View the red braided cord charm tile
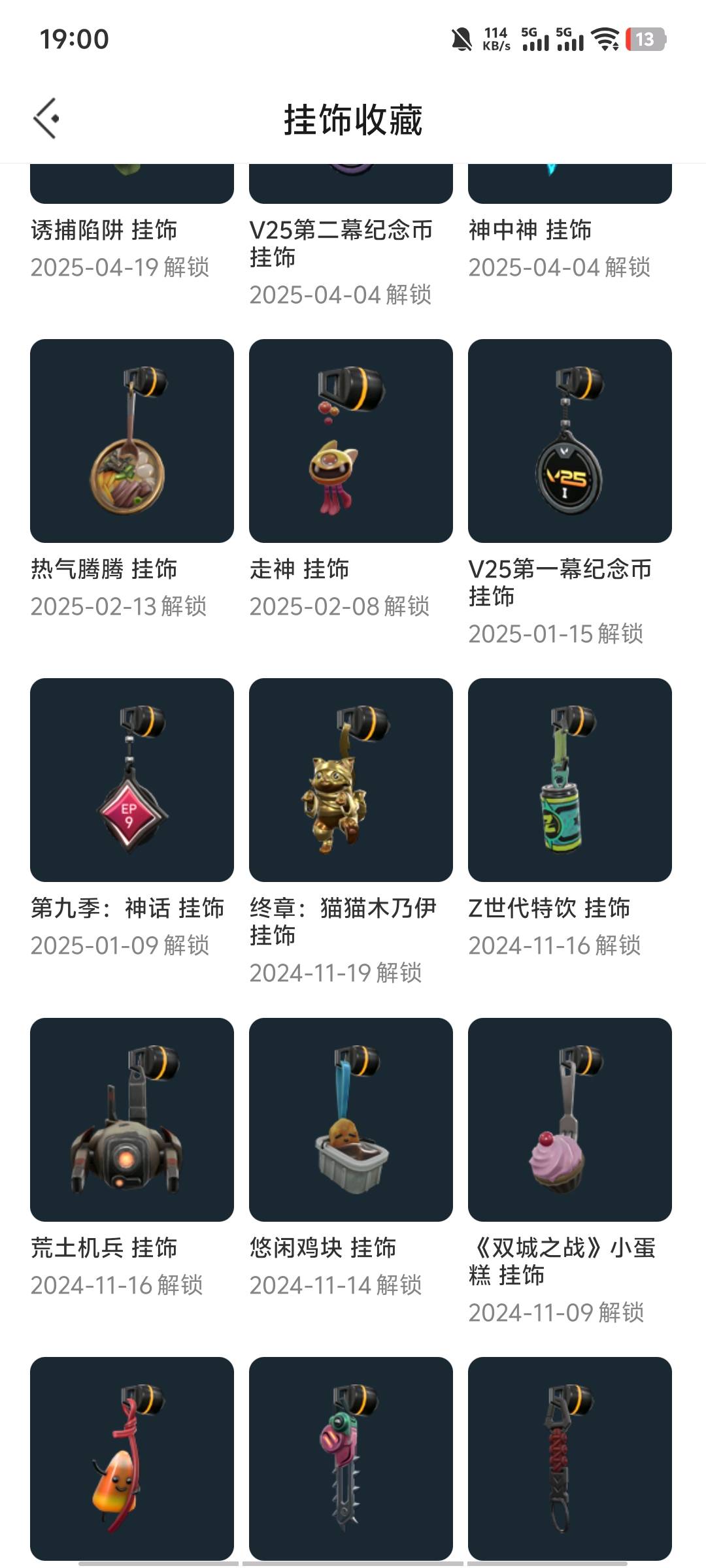This screenshot has height=1568, width=706. click(570, 1458)
